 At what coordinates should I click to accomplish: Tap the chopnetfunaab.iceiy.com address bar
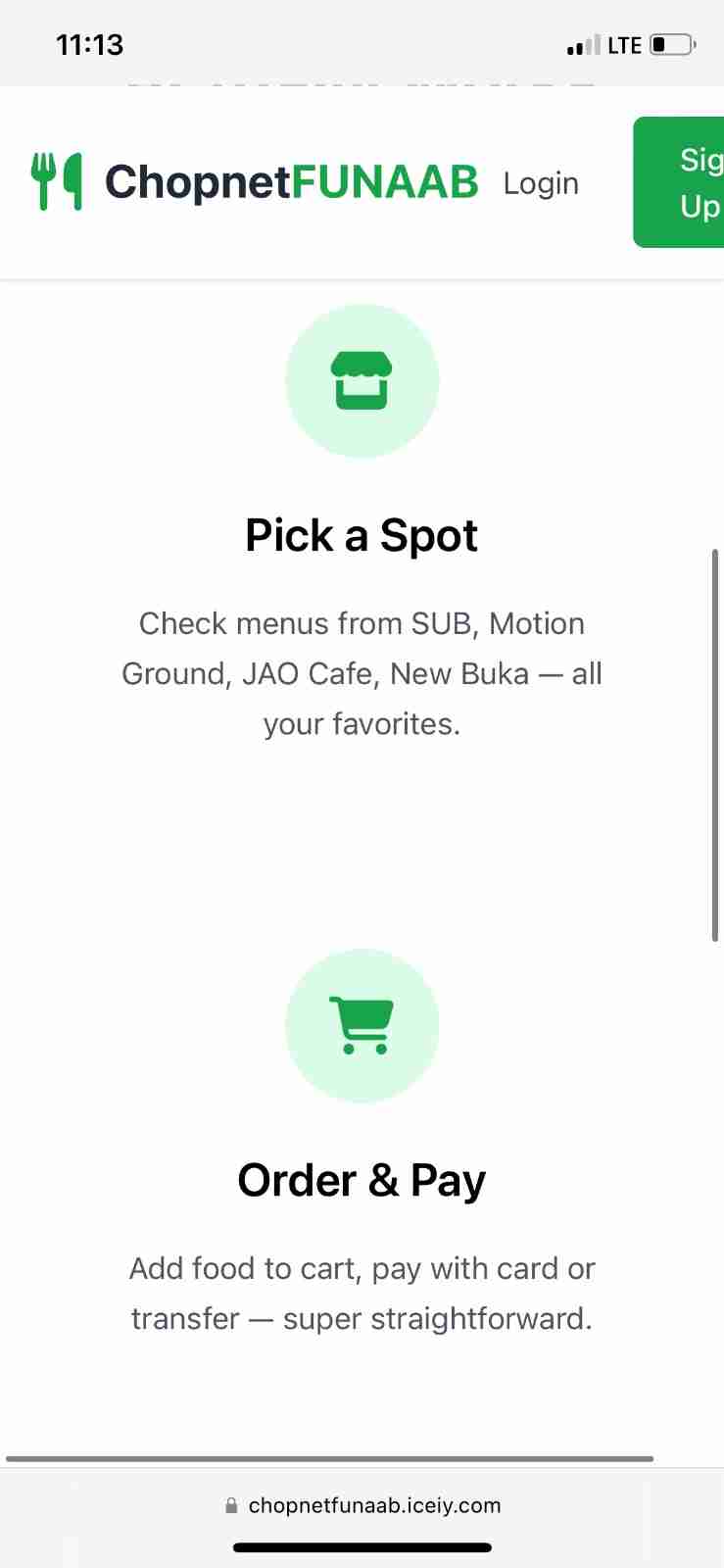click(362, 1505)
